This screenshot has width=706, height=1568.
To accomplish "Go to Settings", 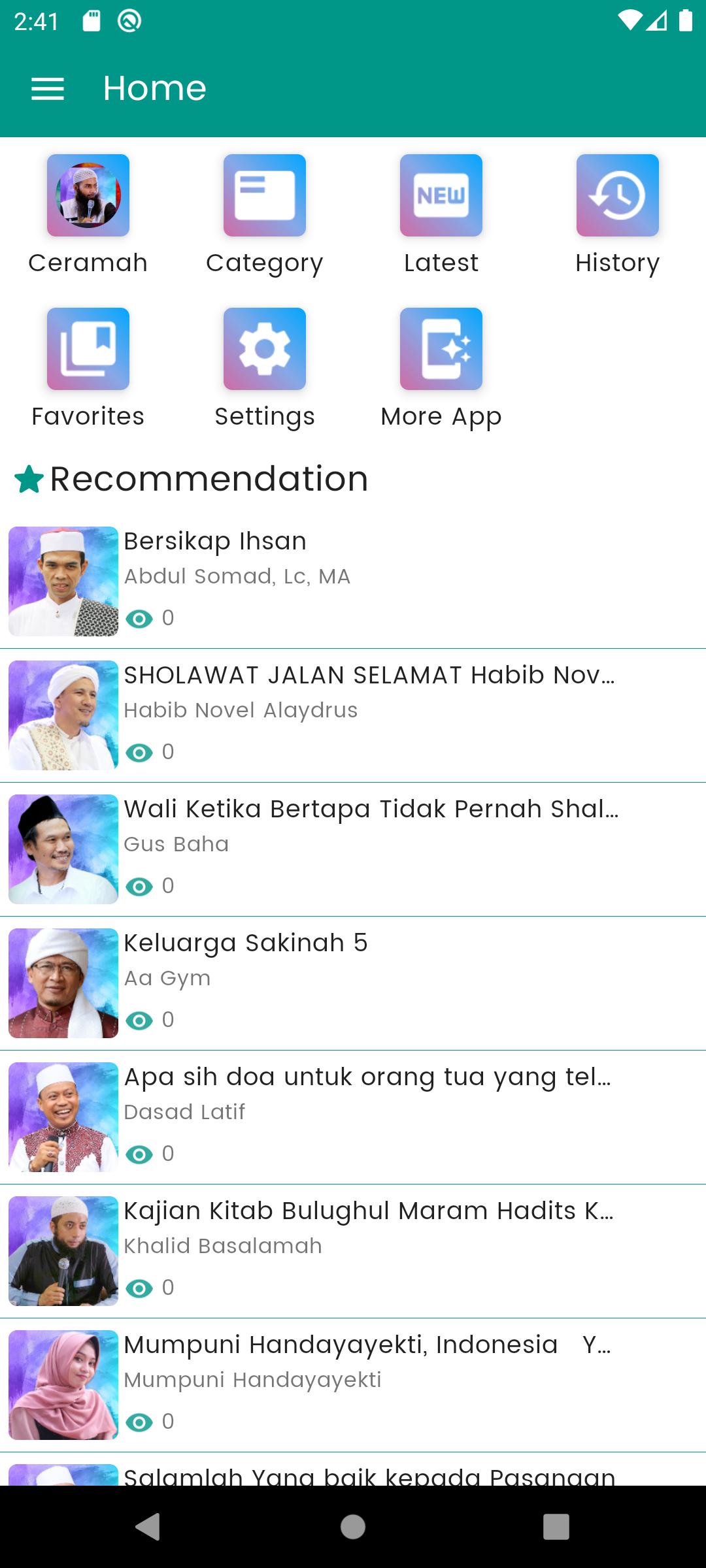I will coord(265,349).
